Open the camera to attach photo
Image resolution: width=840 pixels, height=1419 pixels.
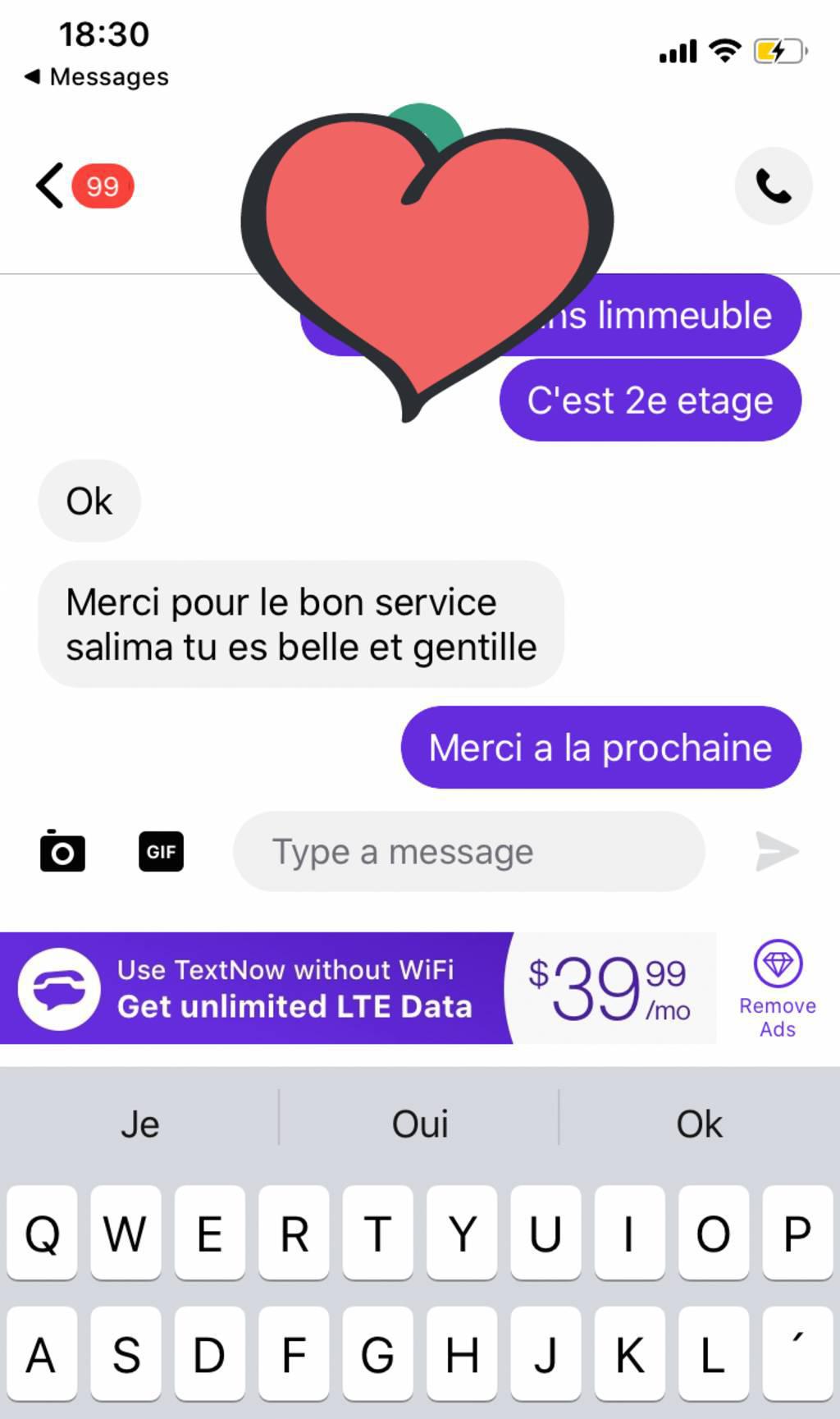point(62,852)
